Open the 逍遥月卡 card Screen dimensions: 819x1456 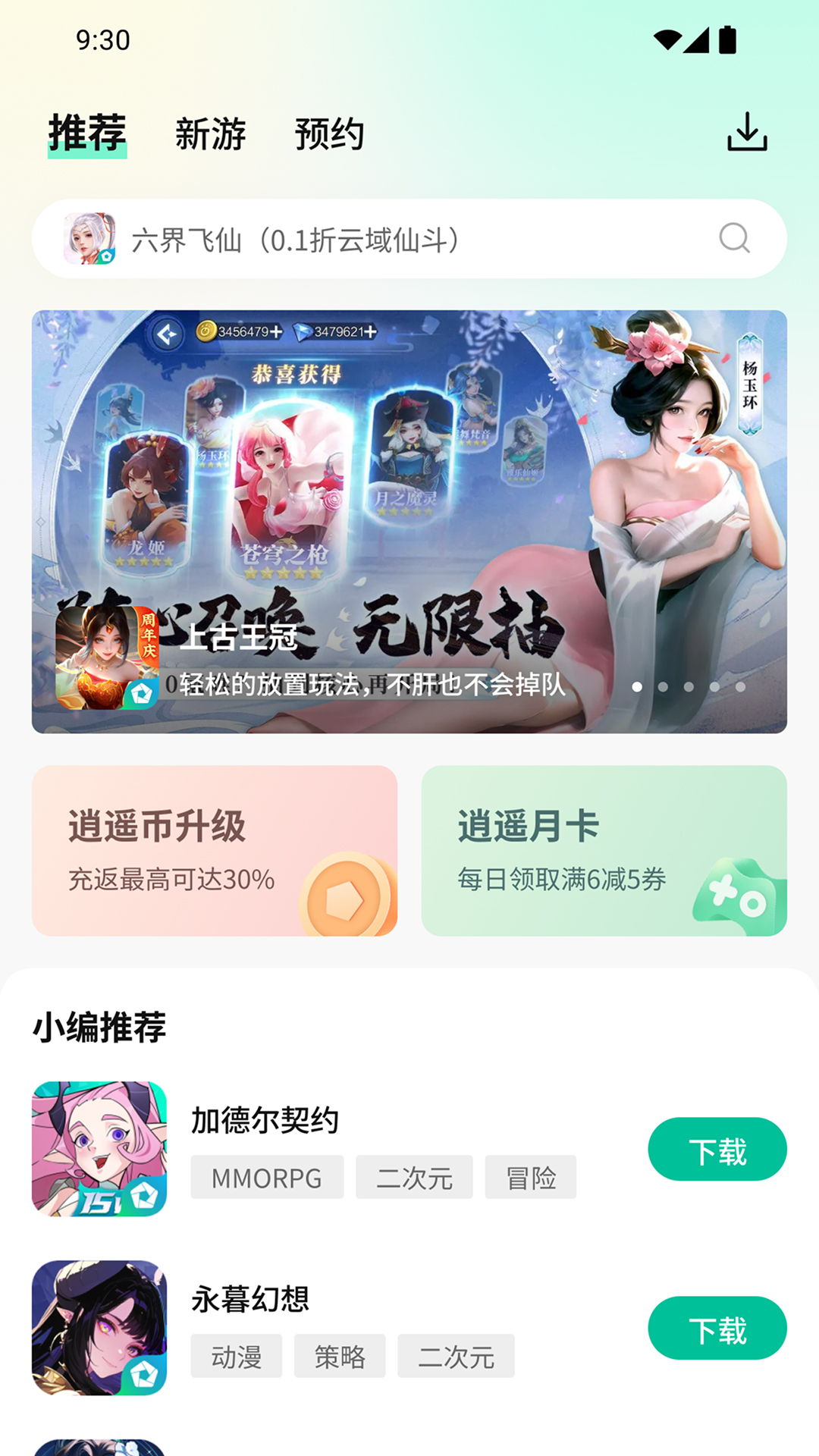(604, 850)
